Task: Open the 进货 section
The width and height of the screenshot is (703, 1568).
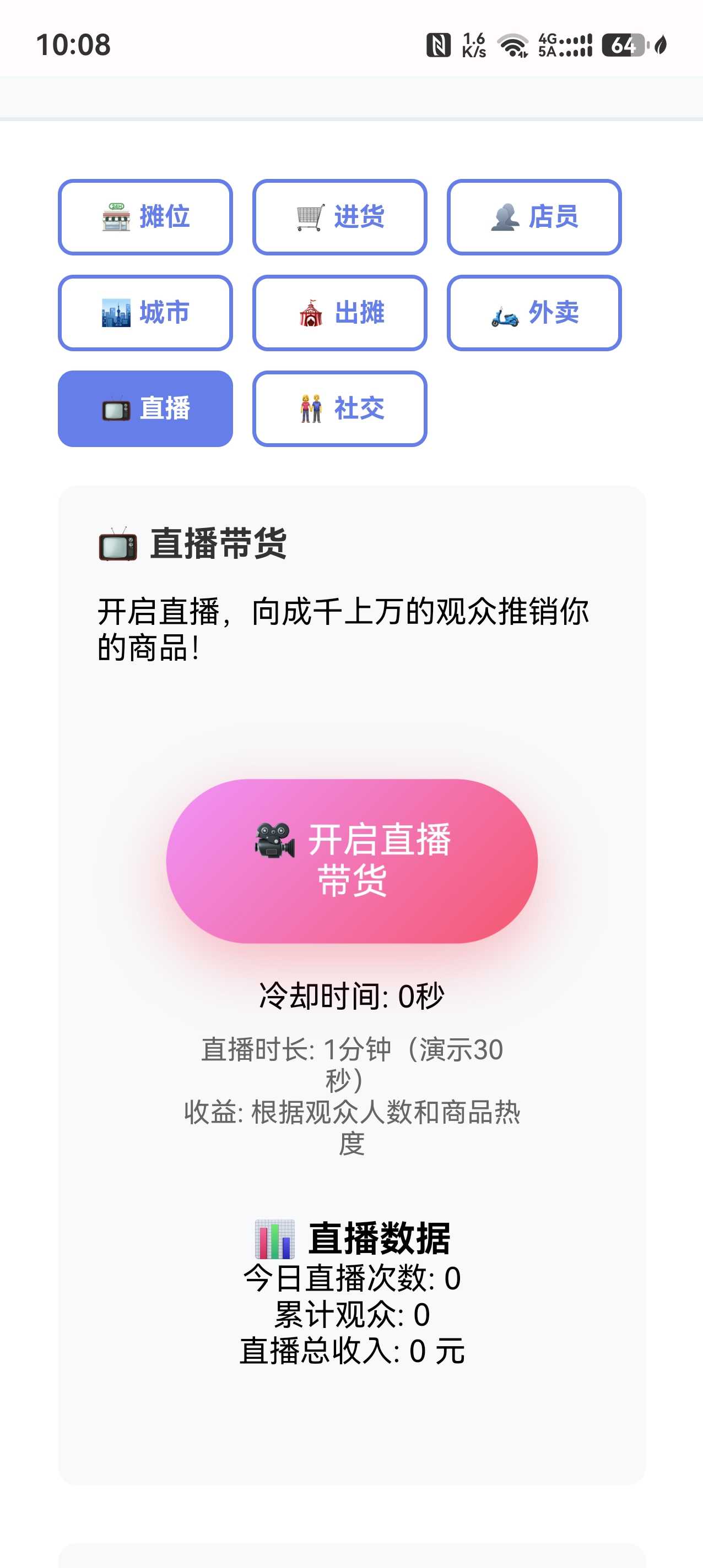Action: [339, 217]
